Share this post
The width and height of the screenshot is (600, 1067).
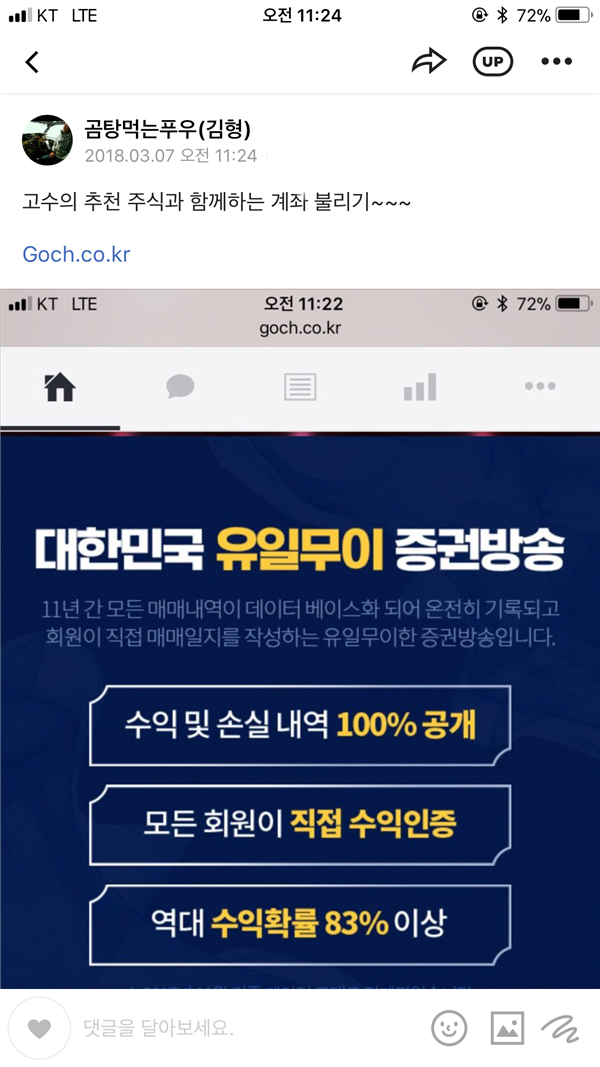(x=428, y=62)
